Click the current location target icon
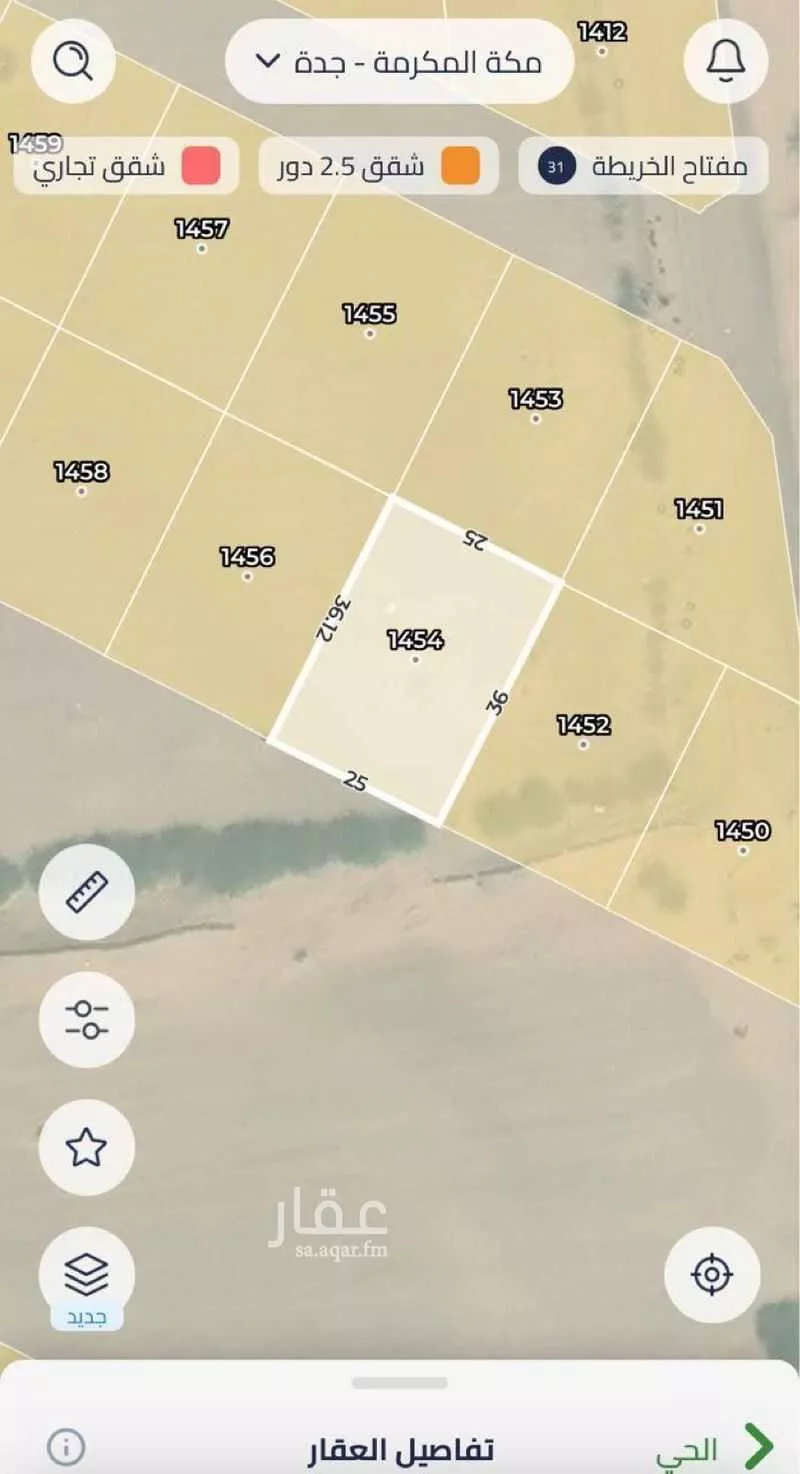This screenshot has width=800, height=1474. [x=712, y=1273]
